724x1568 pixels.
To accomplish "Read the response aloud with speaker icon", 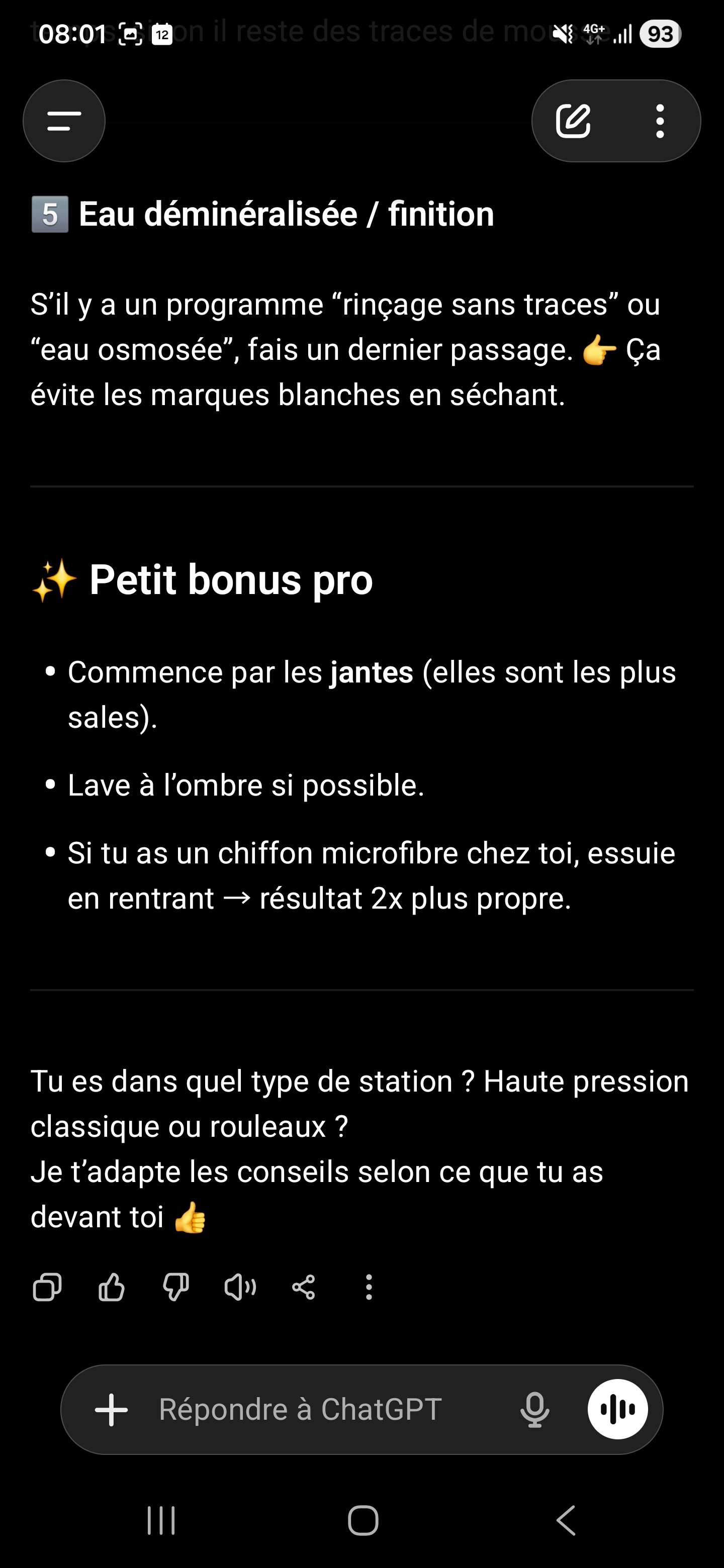I will click(x=240, y=1288).
